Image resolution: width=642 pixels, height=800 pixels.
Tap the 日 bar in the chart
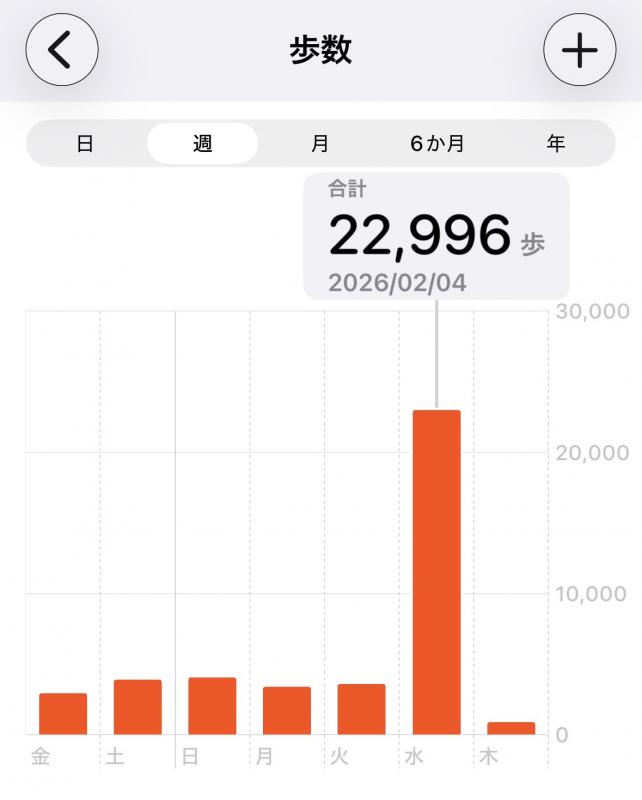pyautogui.click(x=212, y=706)
